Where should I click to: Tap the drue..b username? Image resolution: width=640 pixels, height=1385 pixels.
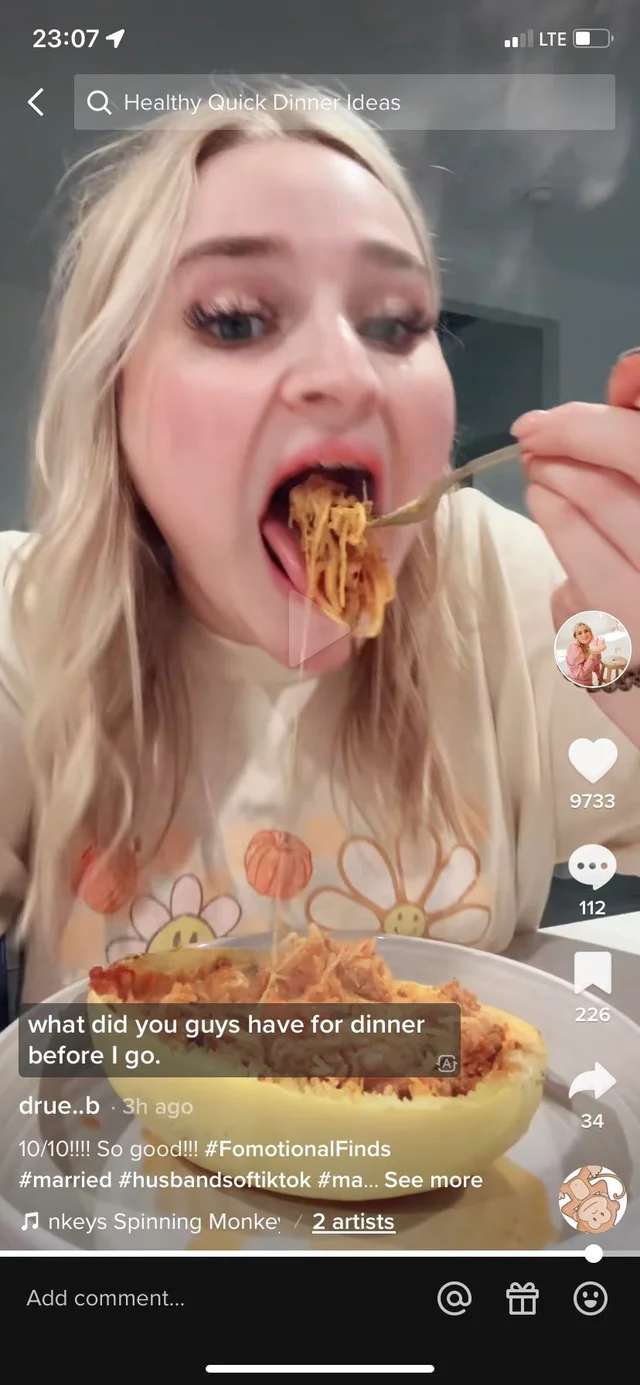click(x=59, y=1106)
